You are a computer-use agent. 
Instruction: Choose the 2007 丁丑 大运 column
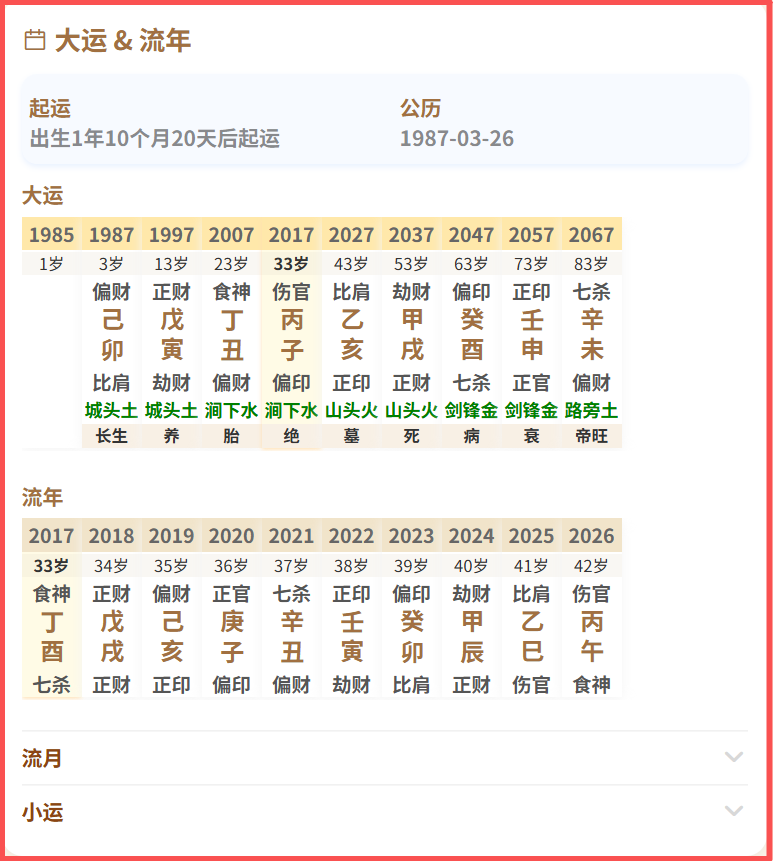coord(232,335)
